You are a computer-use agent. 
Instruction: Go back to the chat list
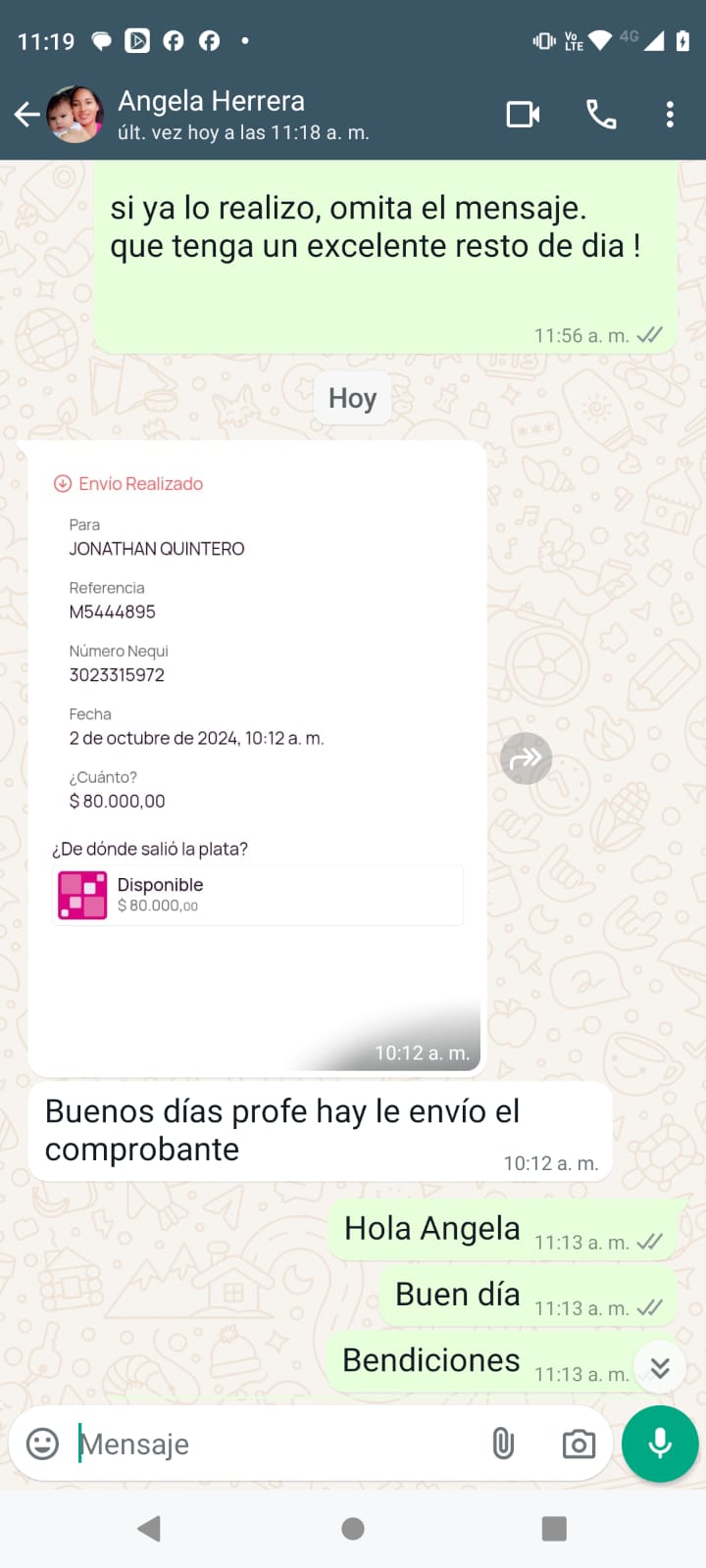(26, 115)
